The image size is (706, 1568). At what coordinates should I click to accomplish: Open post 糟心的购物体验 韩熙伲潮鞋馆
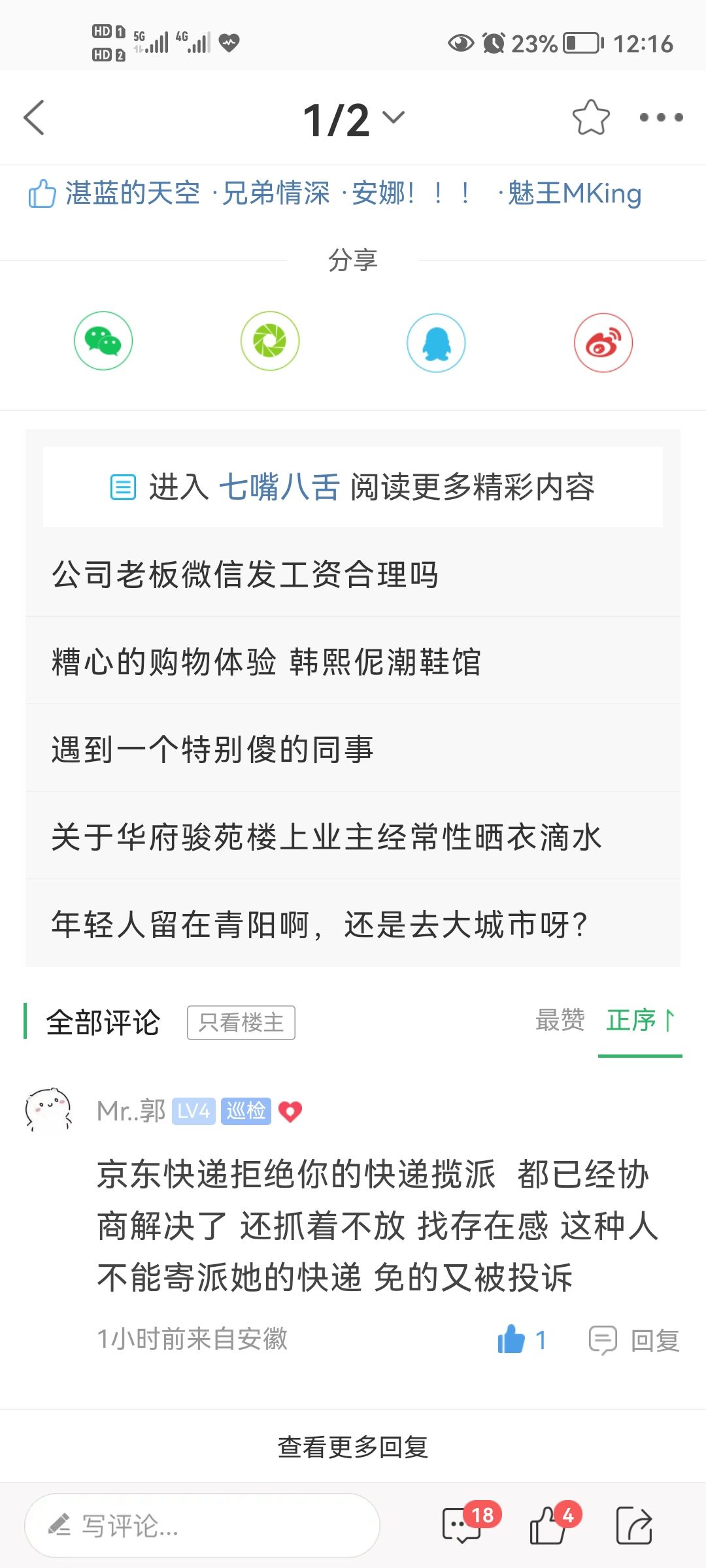(x=267, y=662)
